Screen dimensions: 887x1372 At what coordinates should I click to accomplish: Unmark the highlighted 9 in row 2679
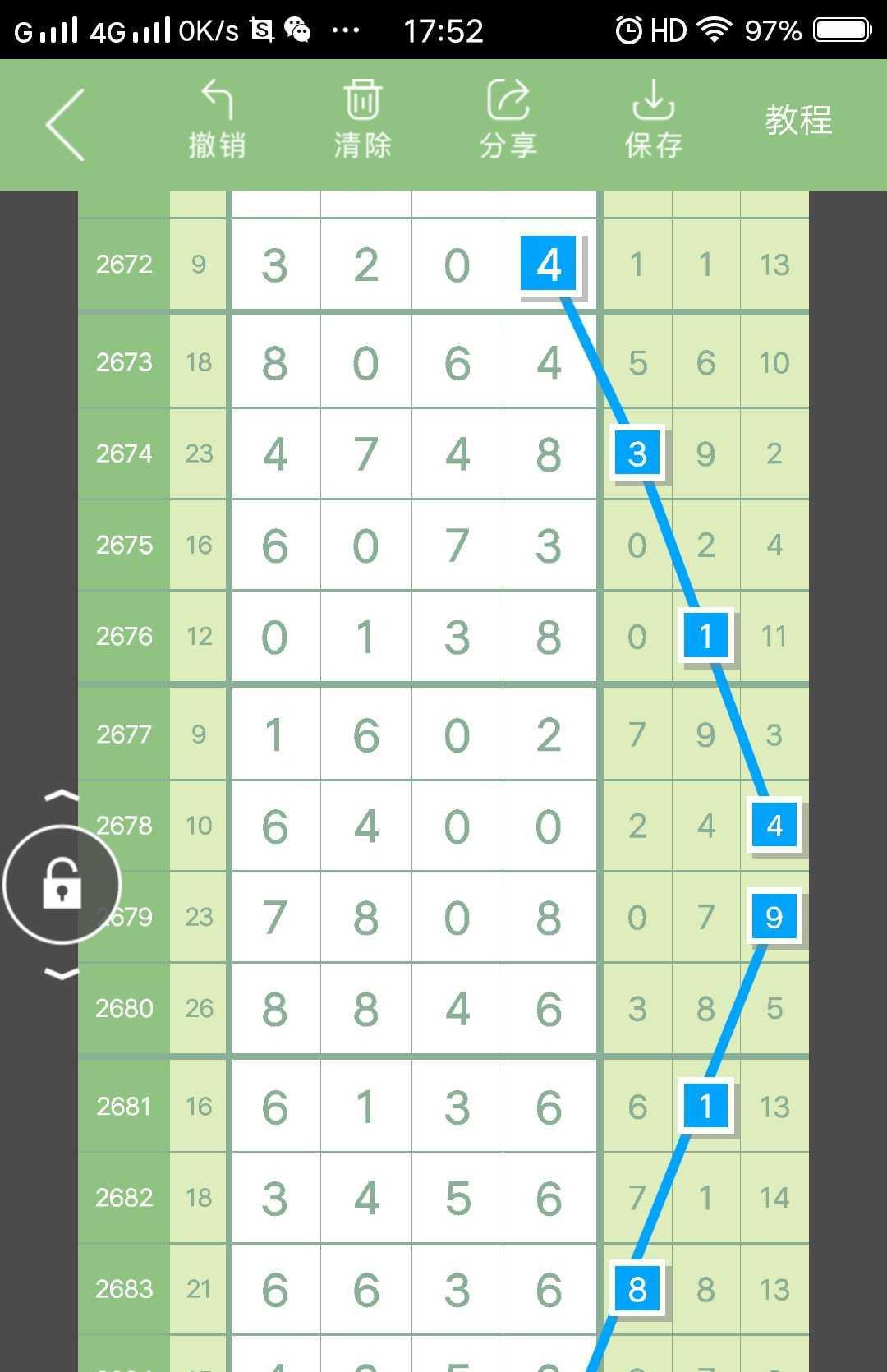pyautogui.click(x=774, y=917)
